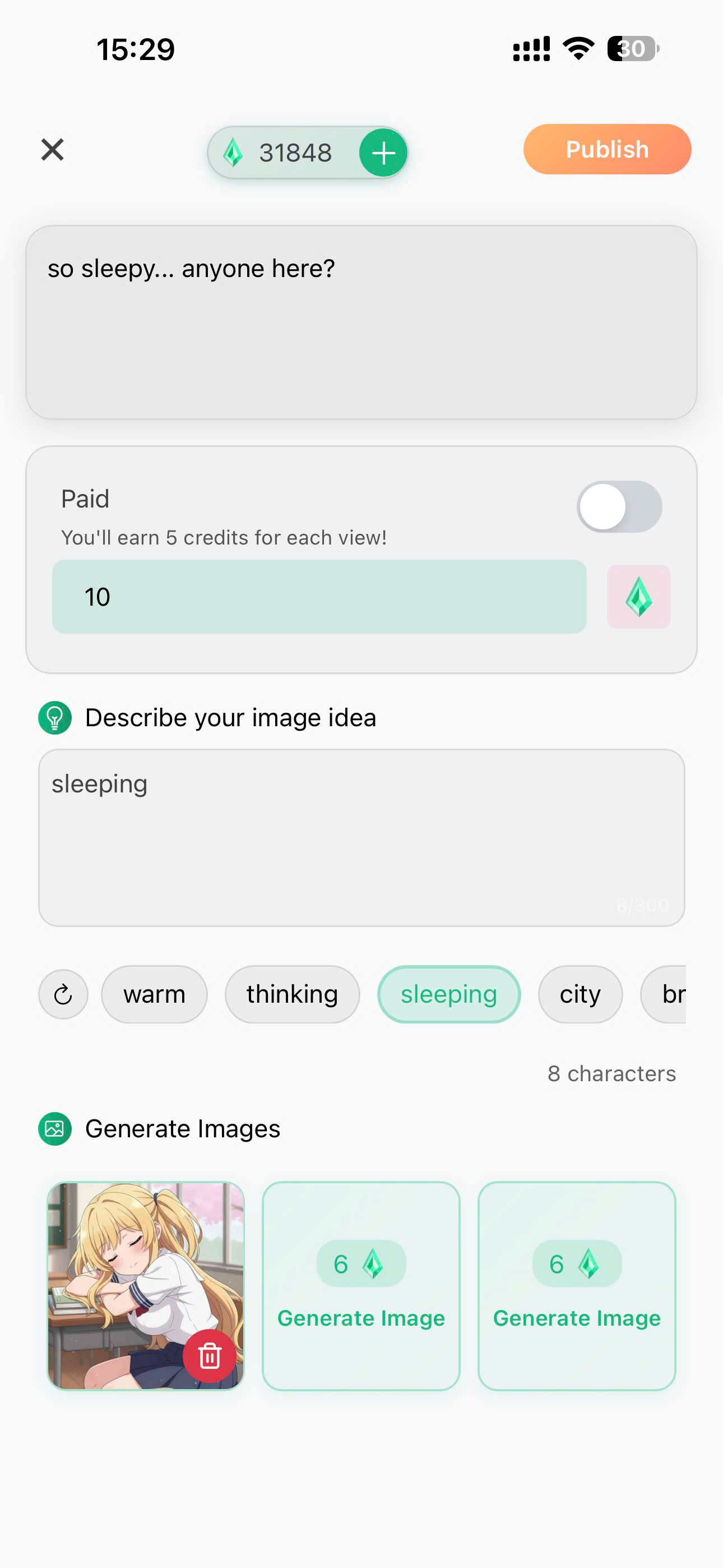Close the post creation screen
This screenshot has width=723, height=1568.
pyautogui.click(x=52, y=149)
